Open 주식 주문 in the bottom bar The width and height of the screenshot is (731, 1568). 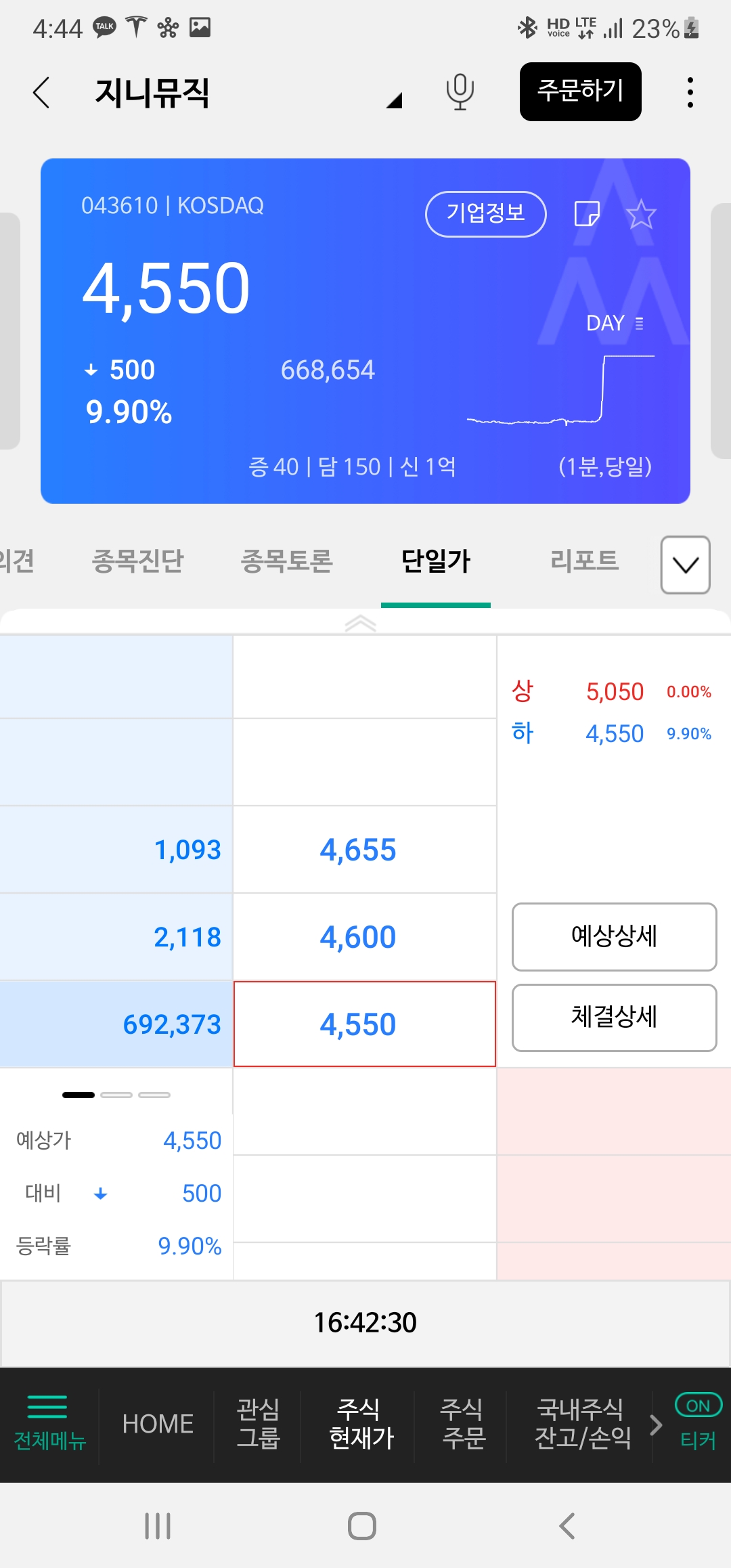click(x=462, y=1424)
